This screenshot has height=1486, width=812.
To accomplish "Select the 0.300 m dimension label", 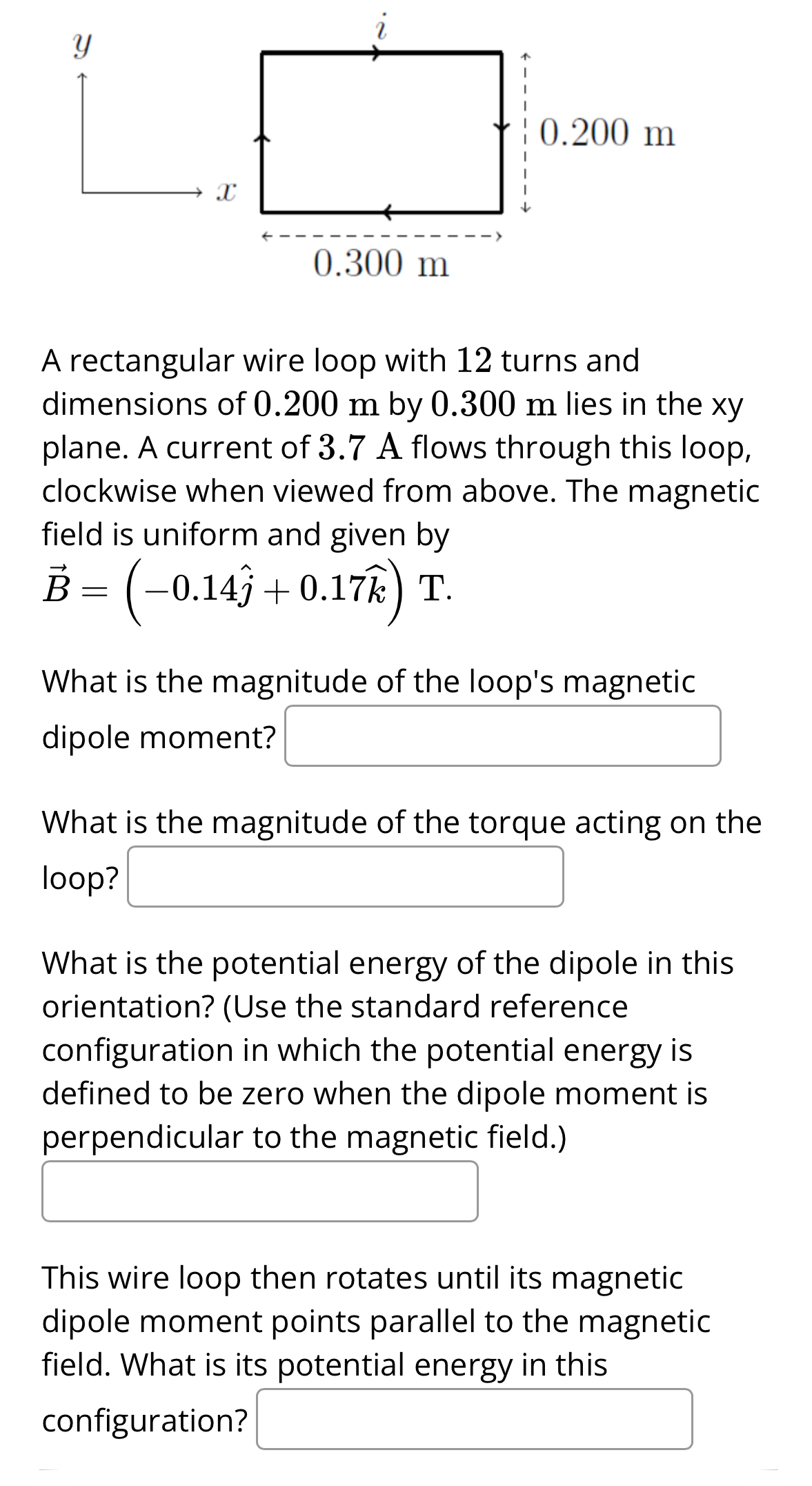I will 383,264.
